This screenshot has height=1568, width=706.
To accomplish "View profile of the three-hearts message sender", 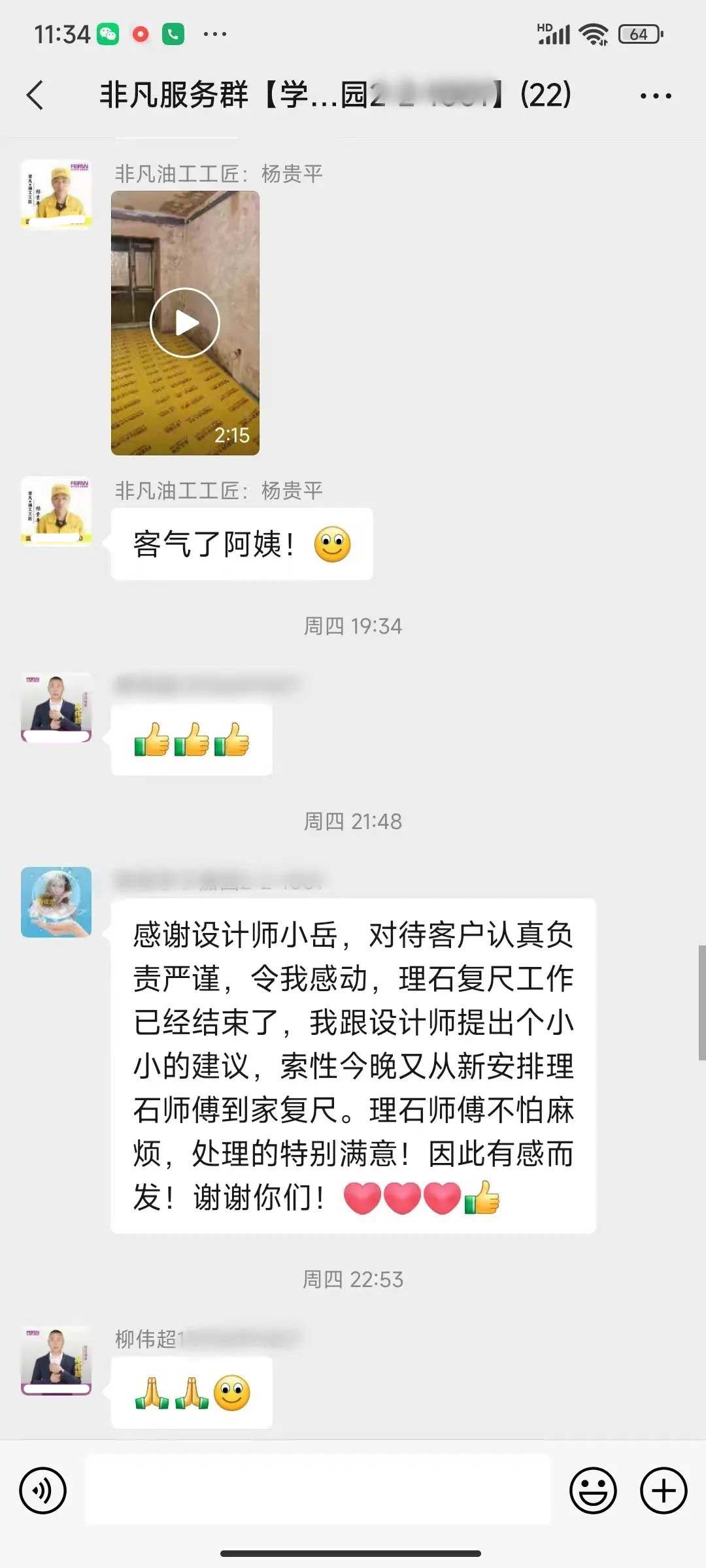I will [56, 902].
